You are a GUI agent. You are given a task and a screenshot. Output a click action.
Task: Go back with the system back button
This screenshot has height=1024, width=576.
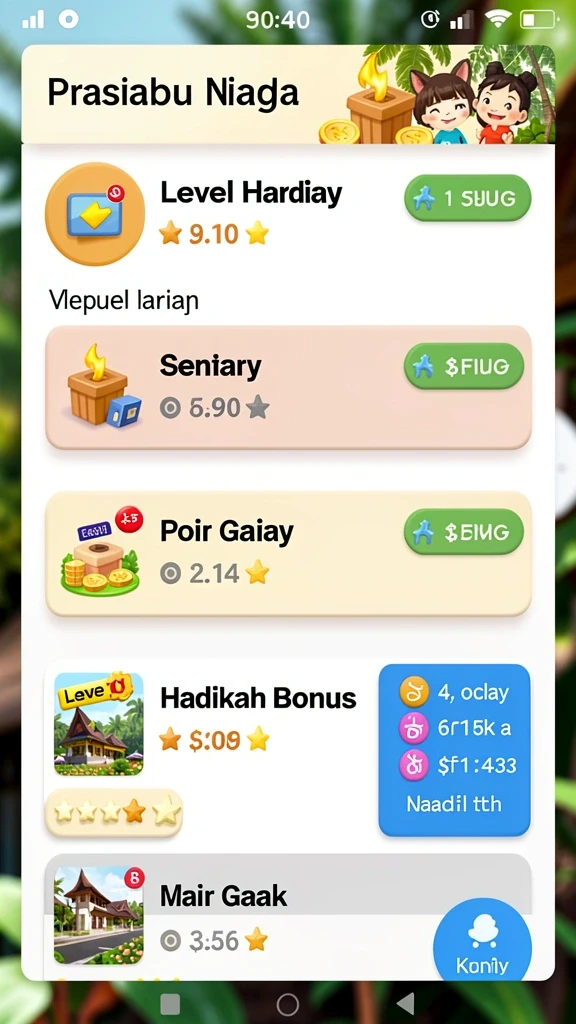405,1003
